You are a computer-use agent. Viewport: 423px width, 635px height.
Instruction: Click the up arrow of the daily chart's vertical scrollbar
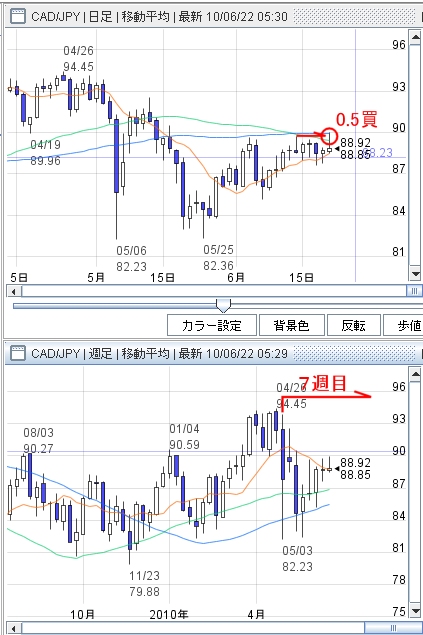click(415, 39)
